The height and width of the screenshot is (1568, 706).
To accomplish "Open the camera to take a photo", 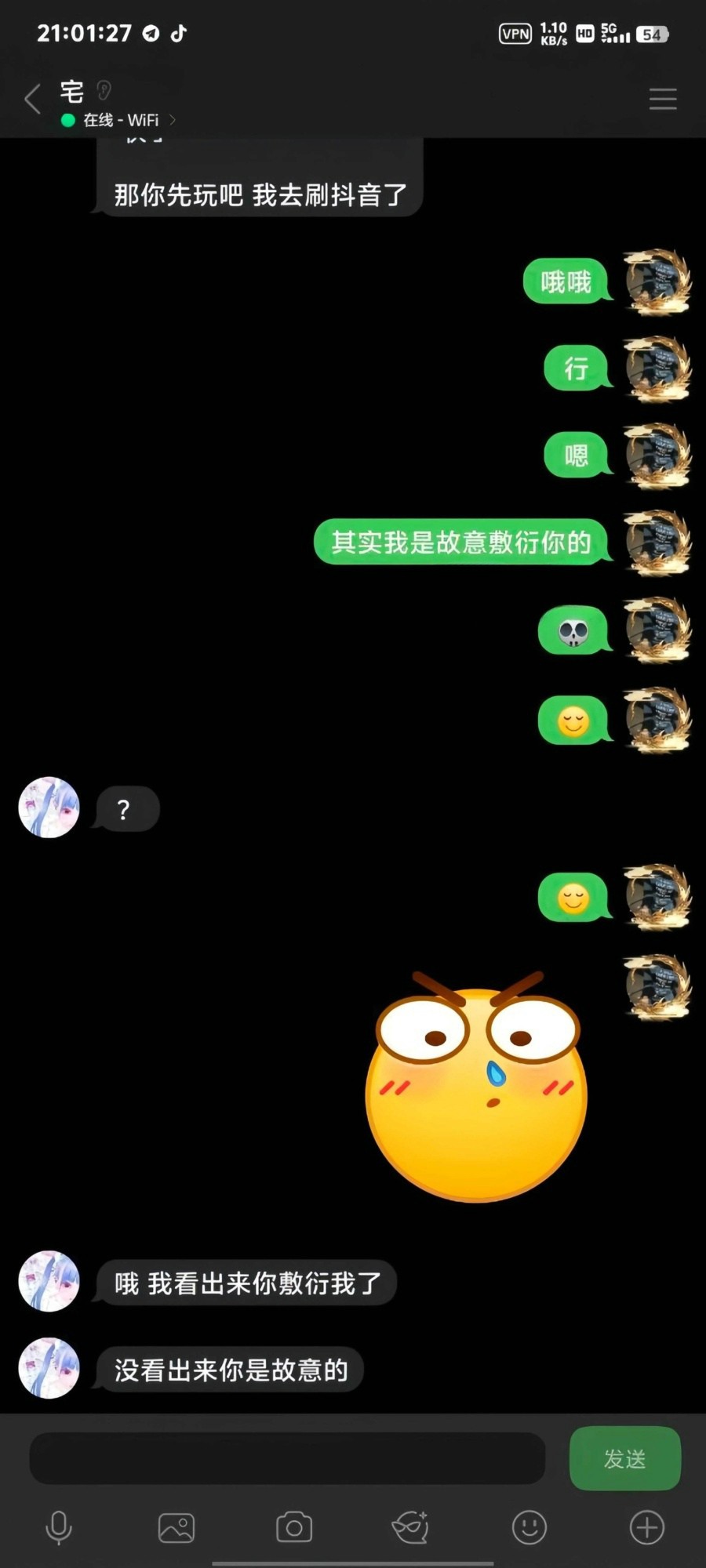I will pos(294,1527).
